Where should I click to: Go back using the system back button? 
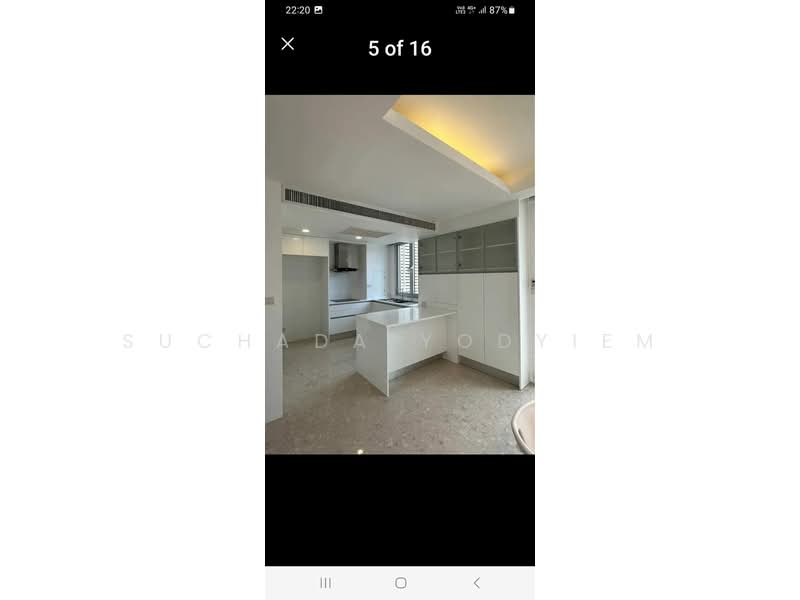point(476,583)
